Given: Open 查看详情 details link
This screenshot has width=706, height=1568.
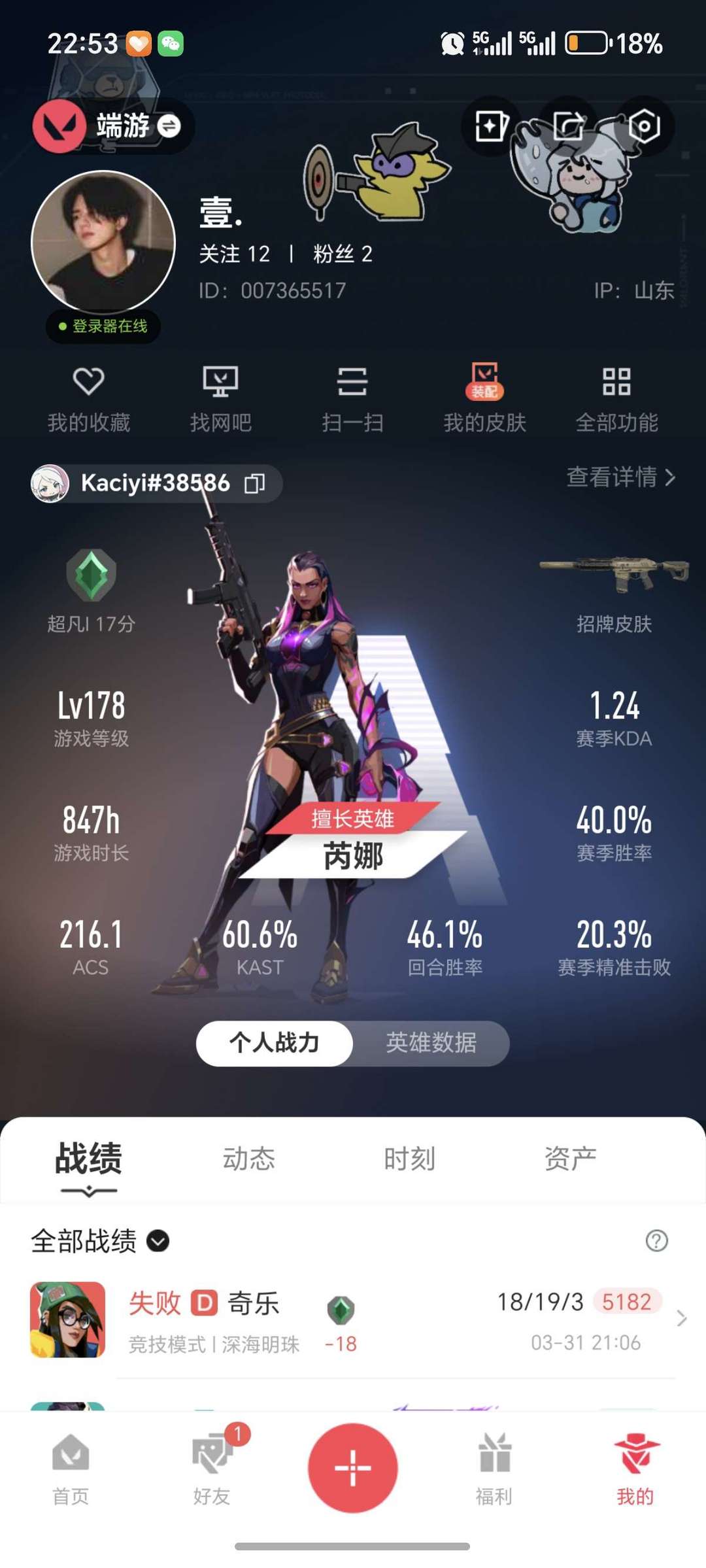Looking at the screenshot, I should pos(620,477).
